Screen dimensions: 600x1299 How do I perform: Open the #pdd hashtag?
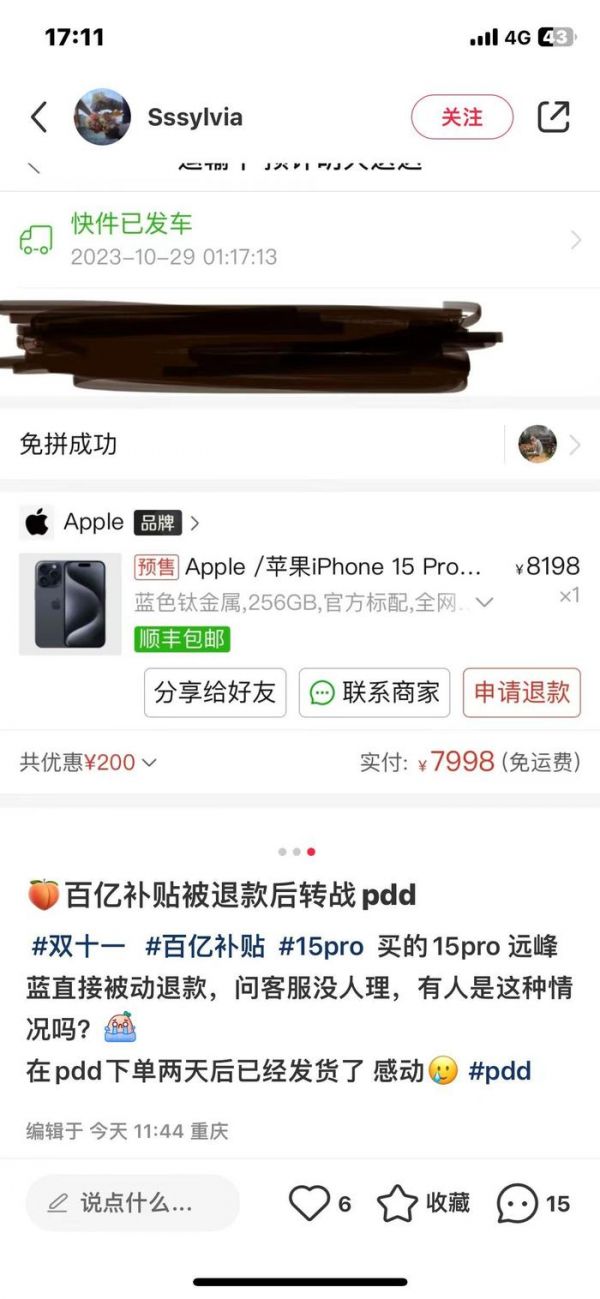coord(500,1071)
